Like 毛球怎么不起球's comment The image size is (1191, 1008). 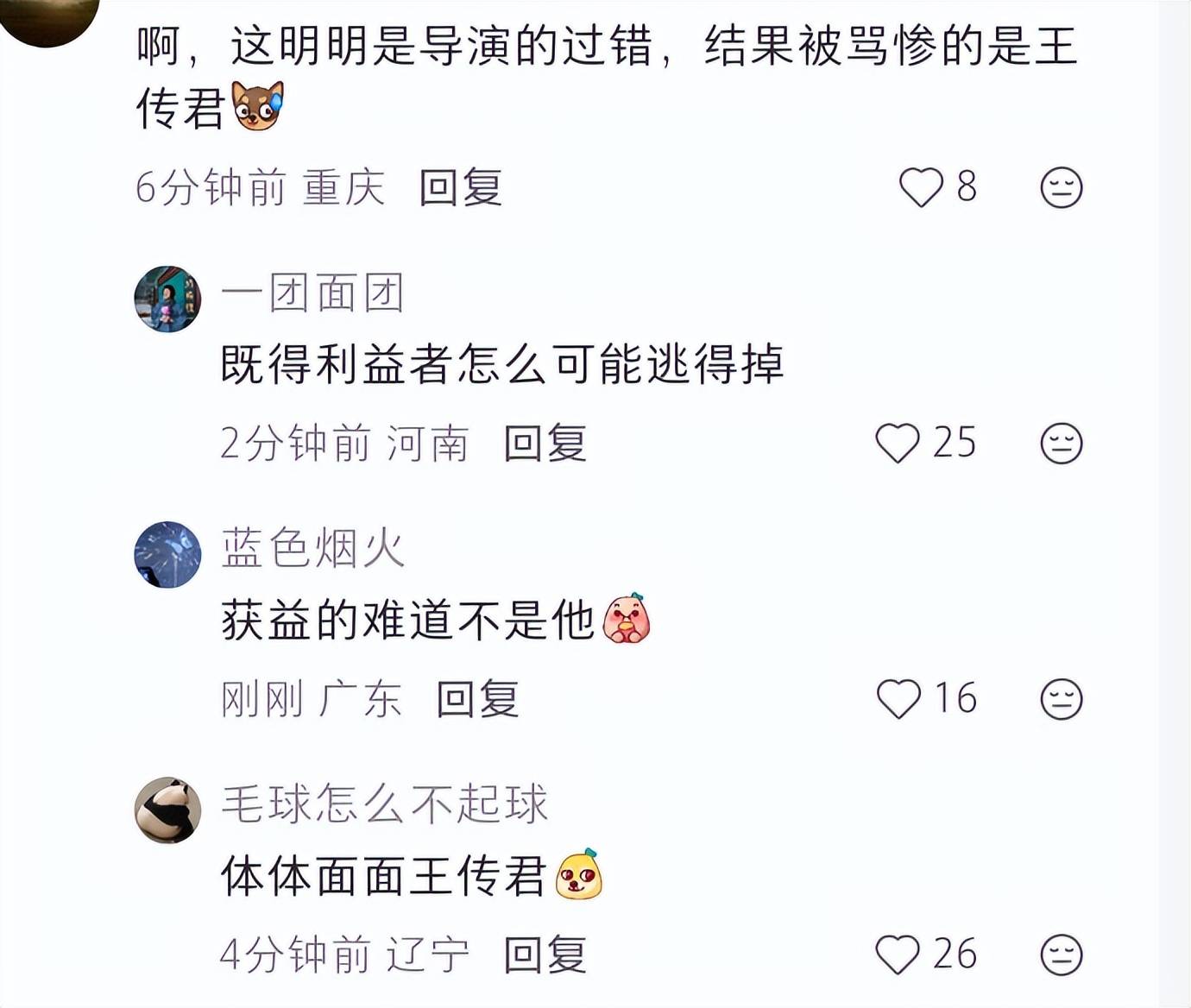coord(898,955)
